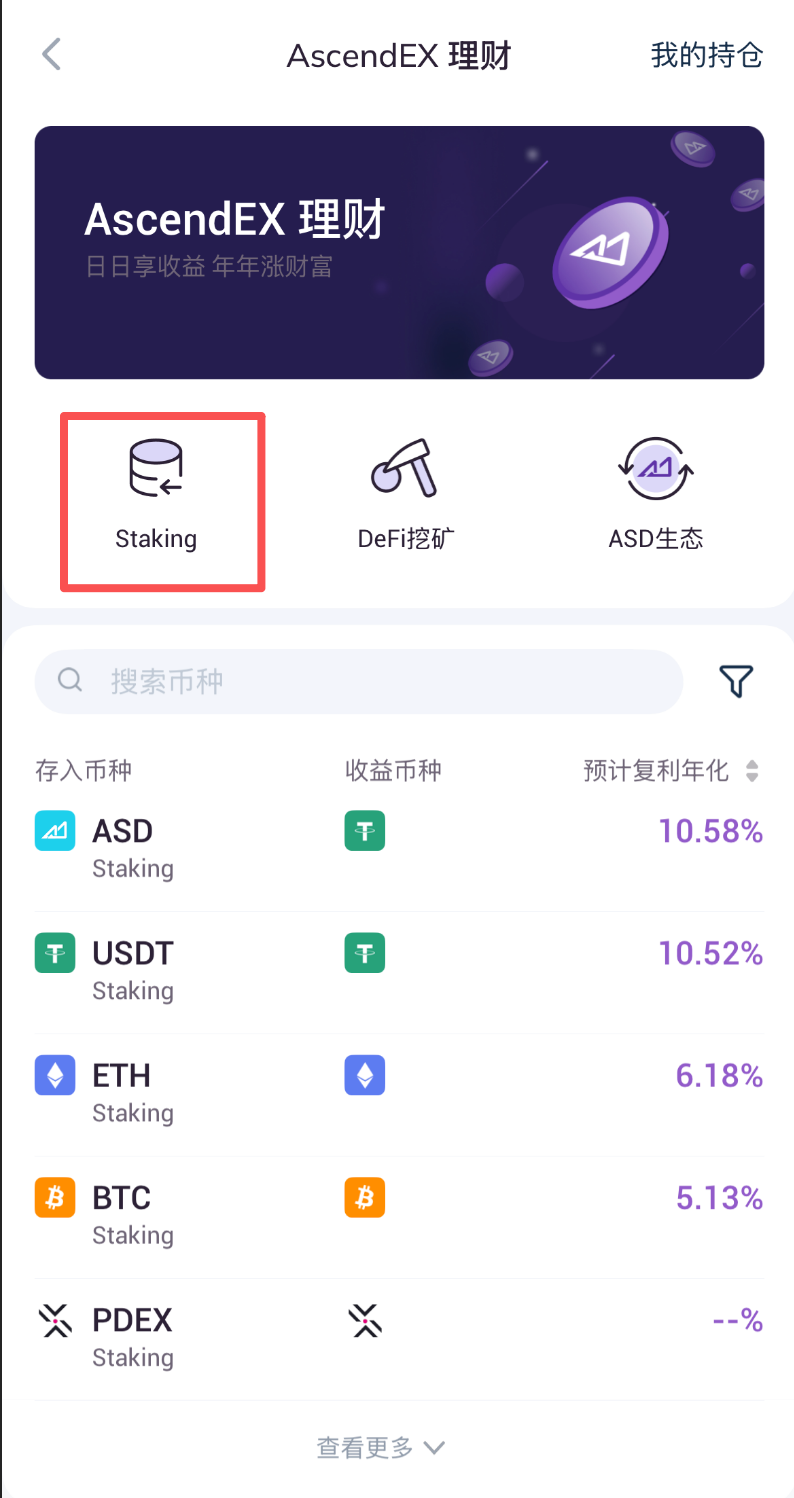
Task: Open 我的持仓 holdings page
Action: [x=706, y=55]
